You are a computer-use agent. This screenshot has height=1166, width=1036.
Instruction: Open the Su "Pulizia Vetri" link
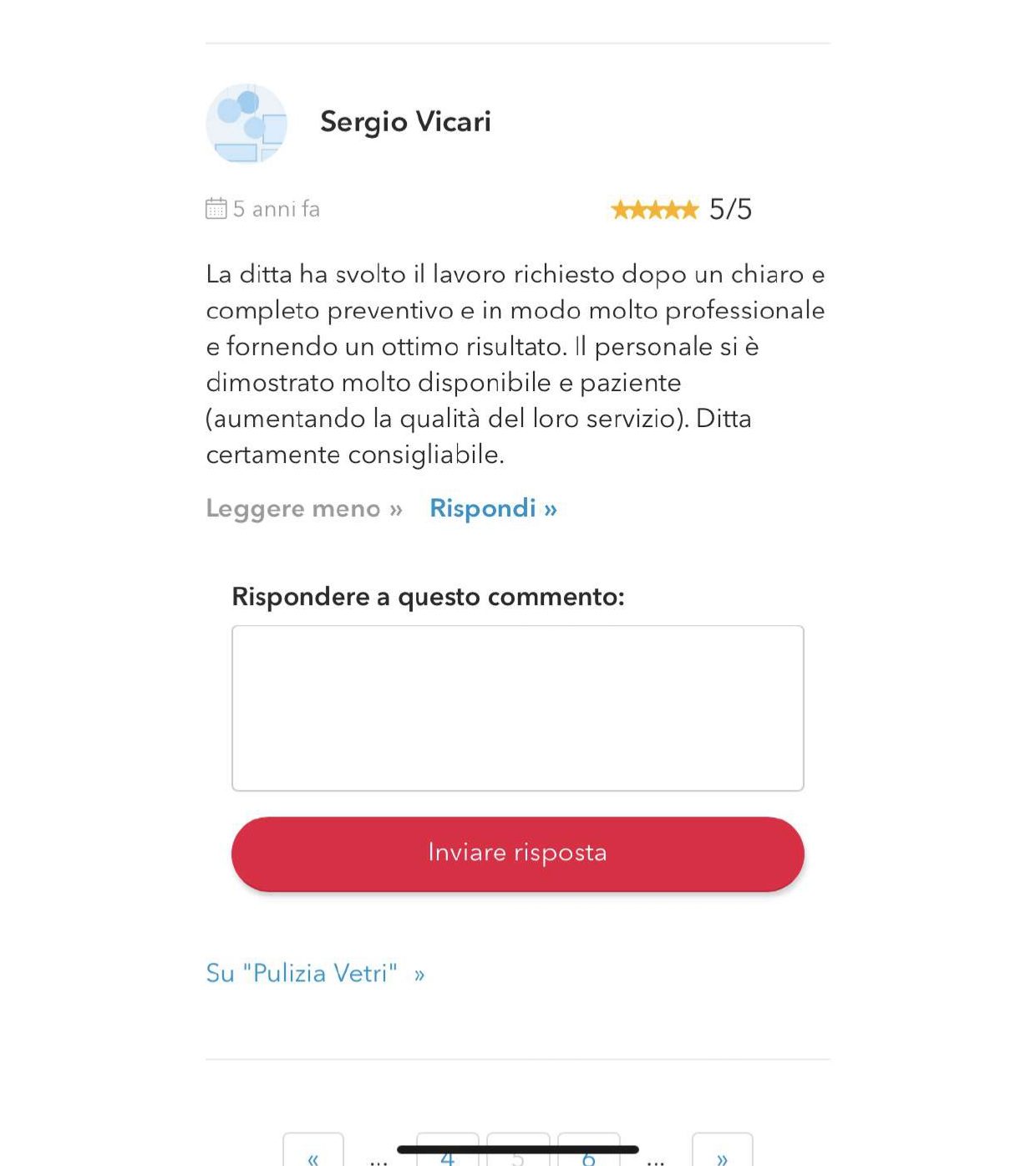click(315, 973)
